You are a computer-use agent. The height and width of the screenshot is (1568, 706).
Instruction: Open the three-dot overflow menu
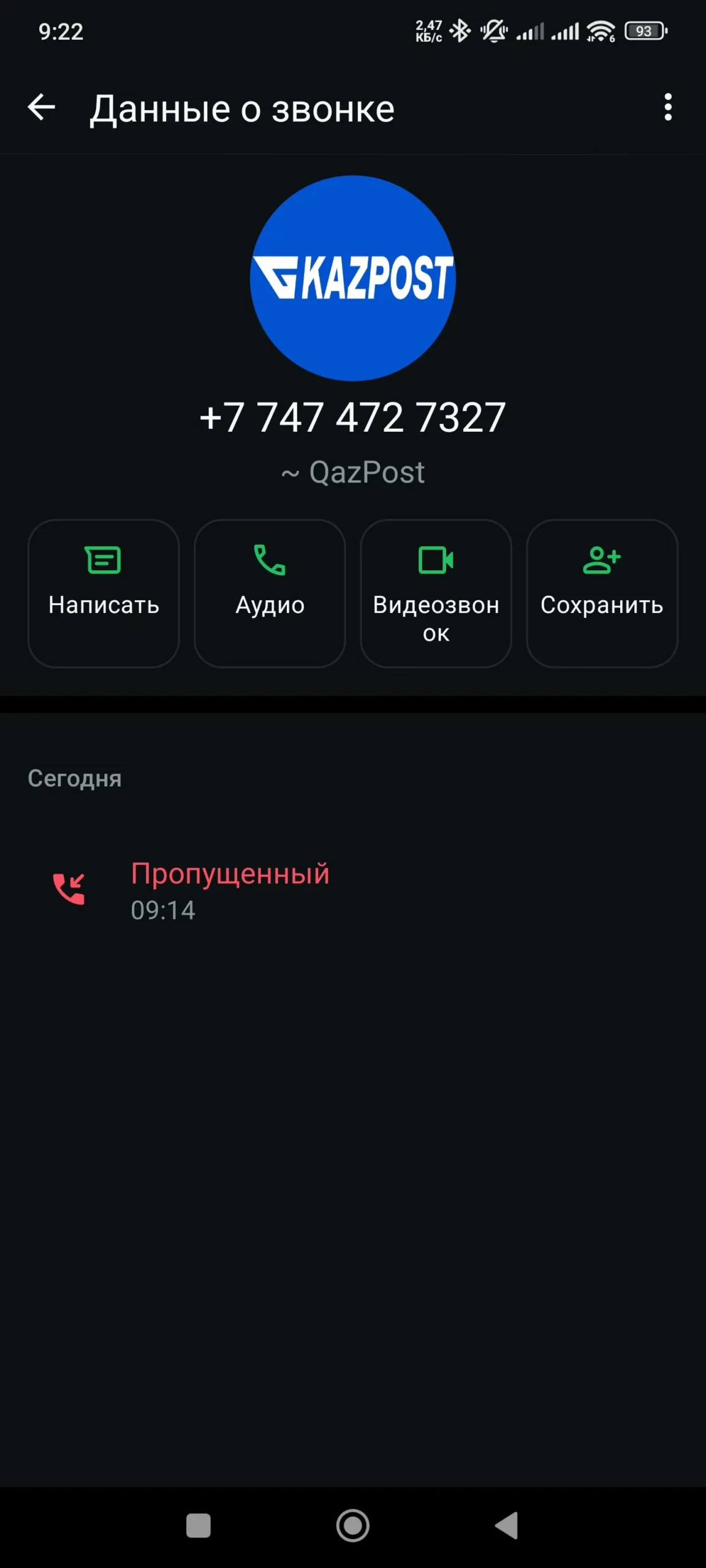tap(668, 108)
